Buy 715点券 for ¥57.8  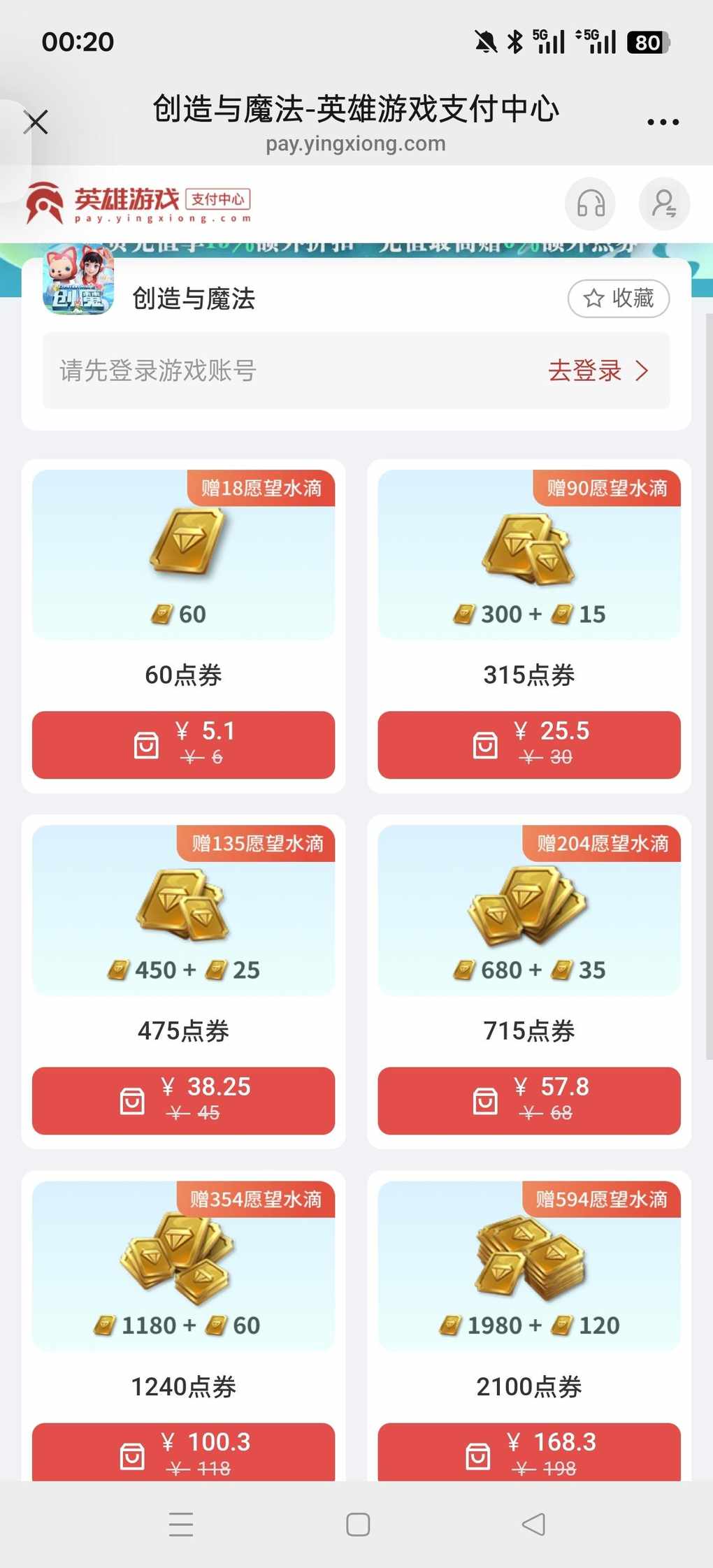pyautogui.click(x=529, y=1100)
